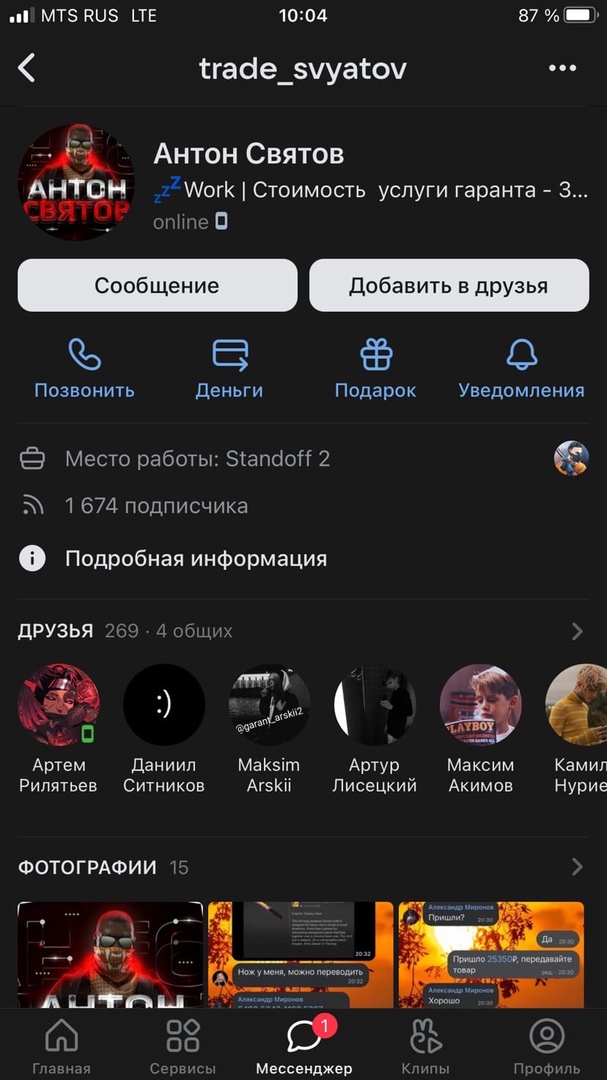The height and width of the screenshot is (1080, 607).
Task: Open Место работы: Standoff 2 row
Action: point(197,459)
